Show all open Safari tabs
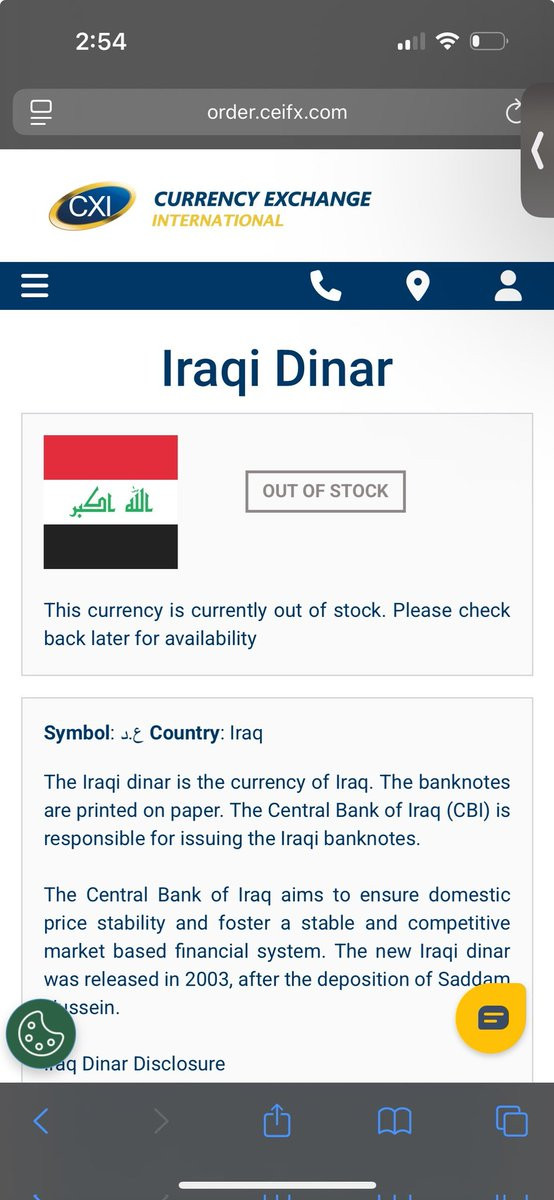 pos(512,1120)
